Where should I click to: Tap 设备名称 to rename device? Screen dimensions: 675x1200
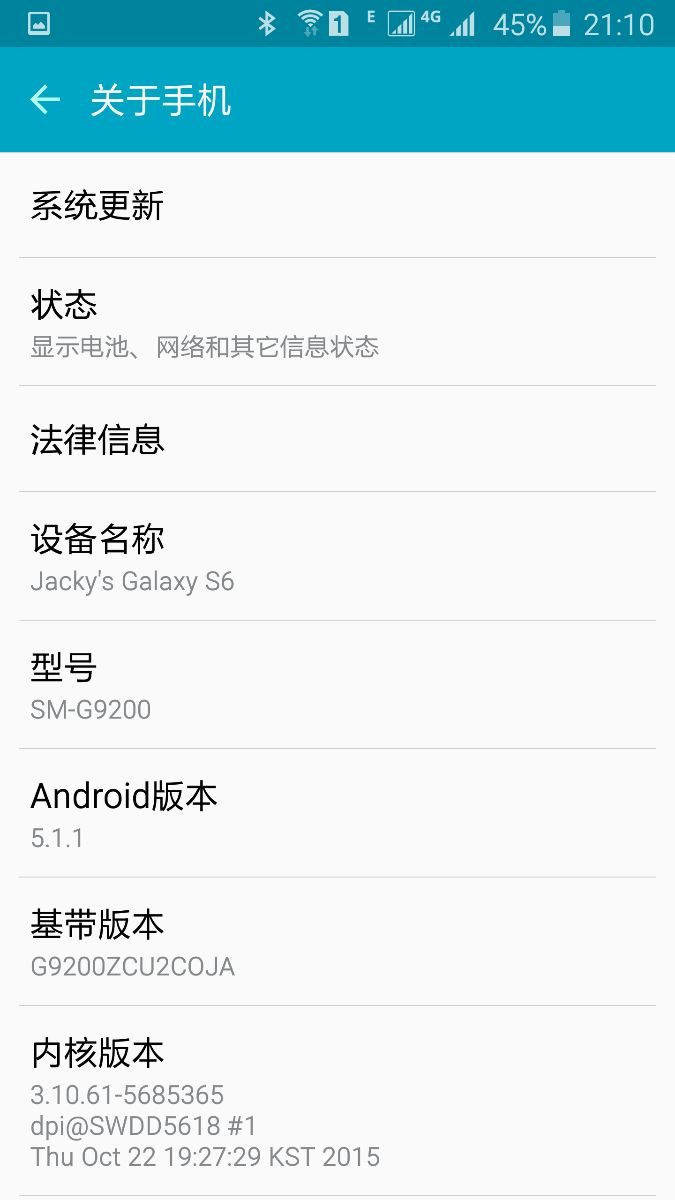tap(337, 557)
